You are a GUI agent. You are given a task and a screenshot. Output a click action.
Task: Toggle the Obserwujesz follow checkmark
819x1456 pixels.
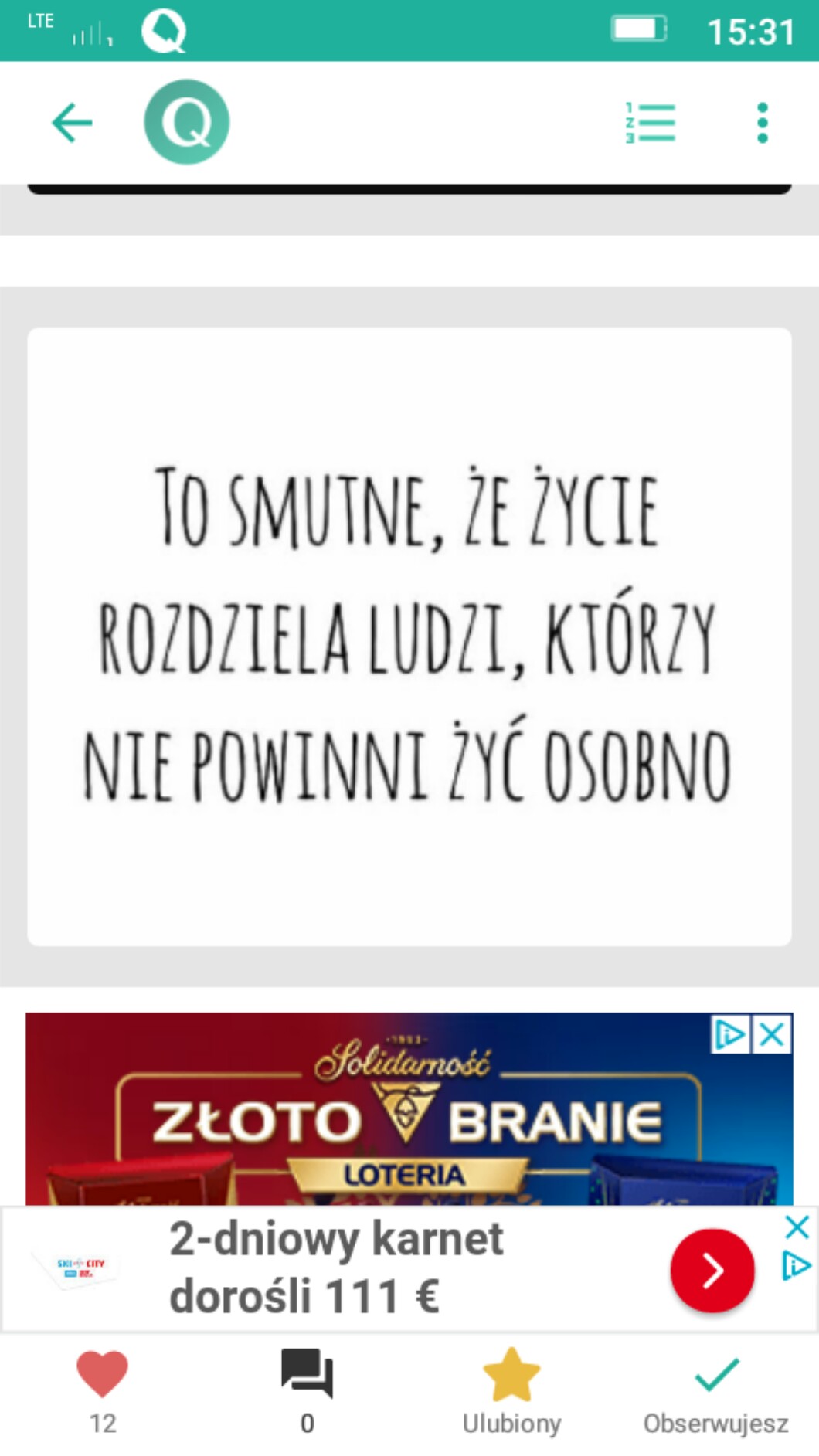(716, 1375)
